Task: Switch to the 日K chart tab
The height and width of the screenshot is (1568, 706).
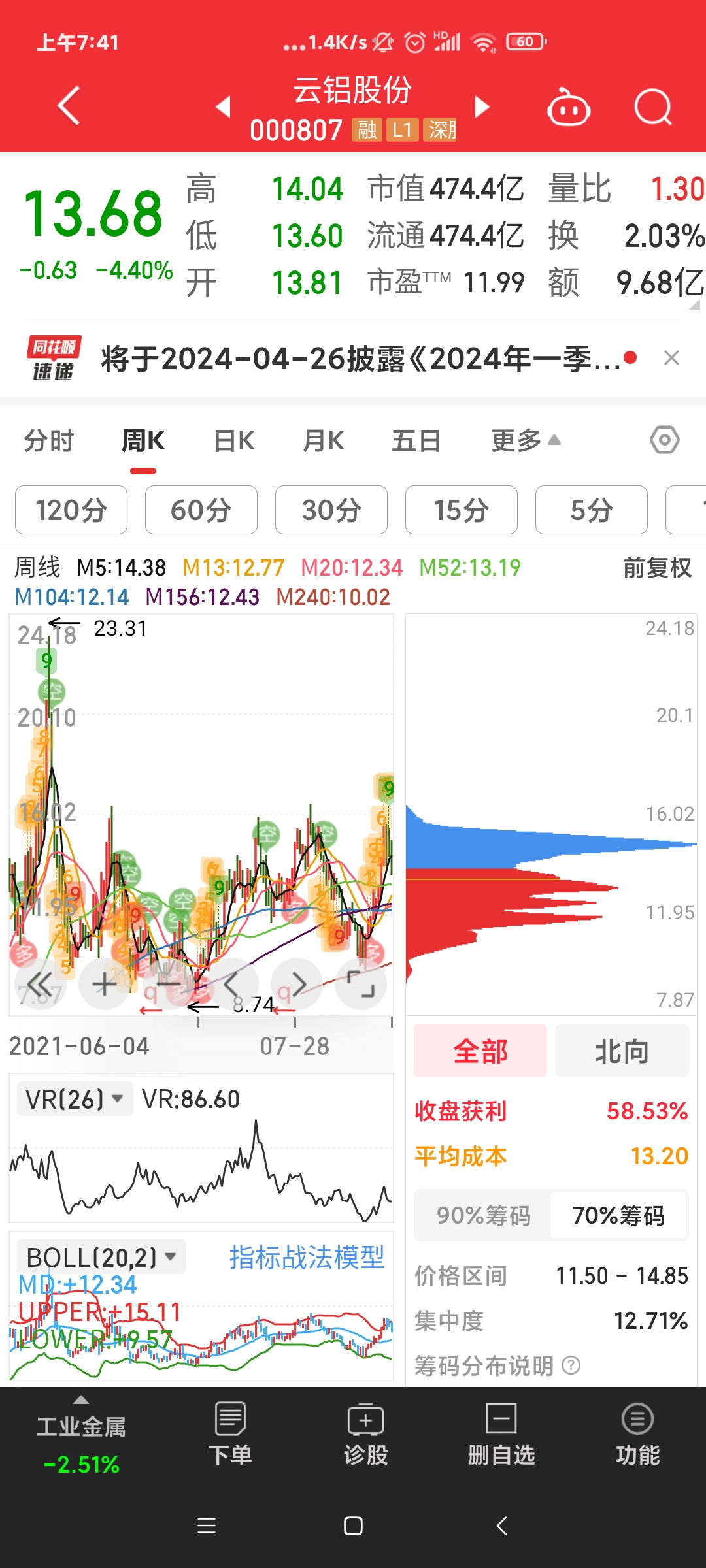Action: point(234,441)
